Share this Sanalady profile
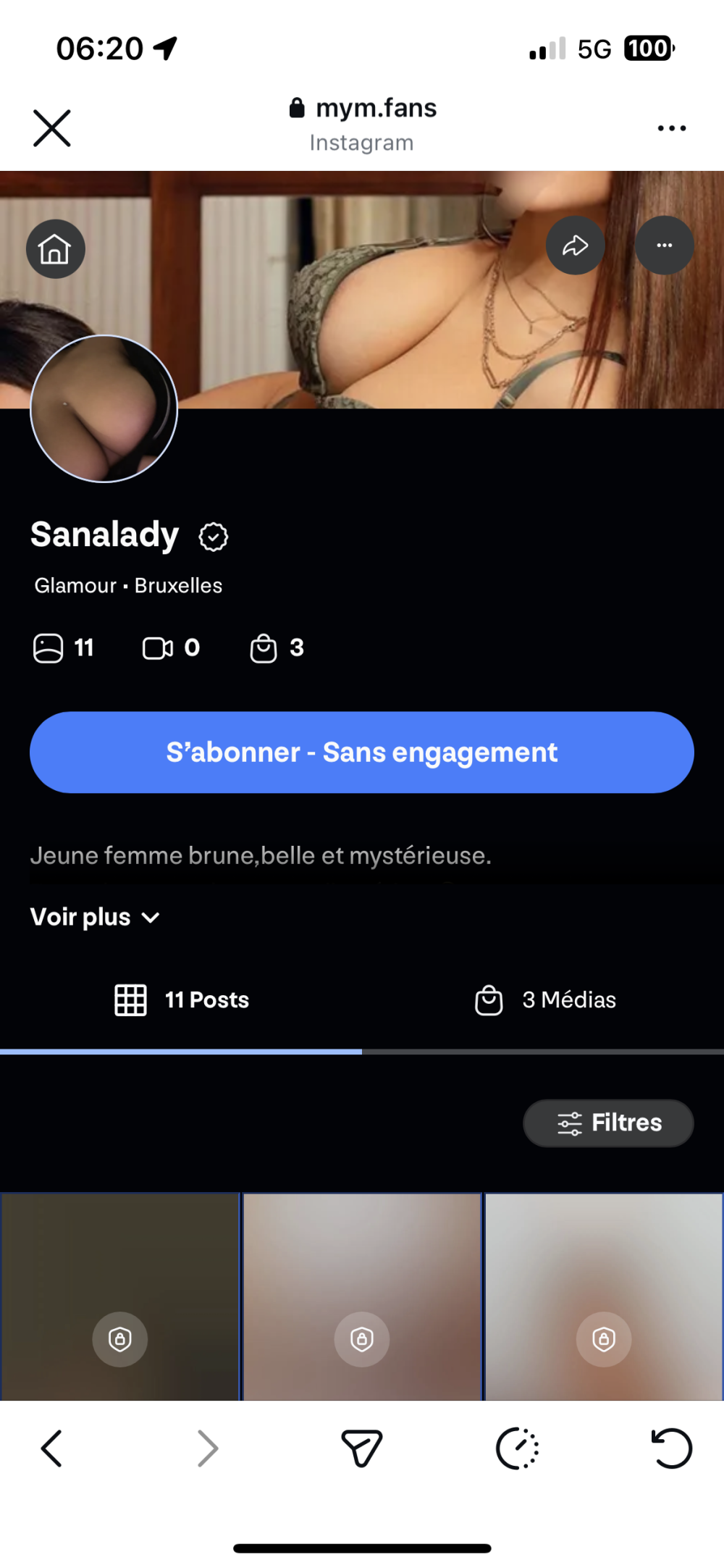 click(576, 246)
